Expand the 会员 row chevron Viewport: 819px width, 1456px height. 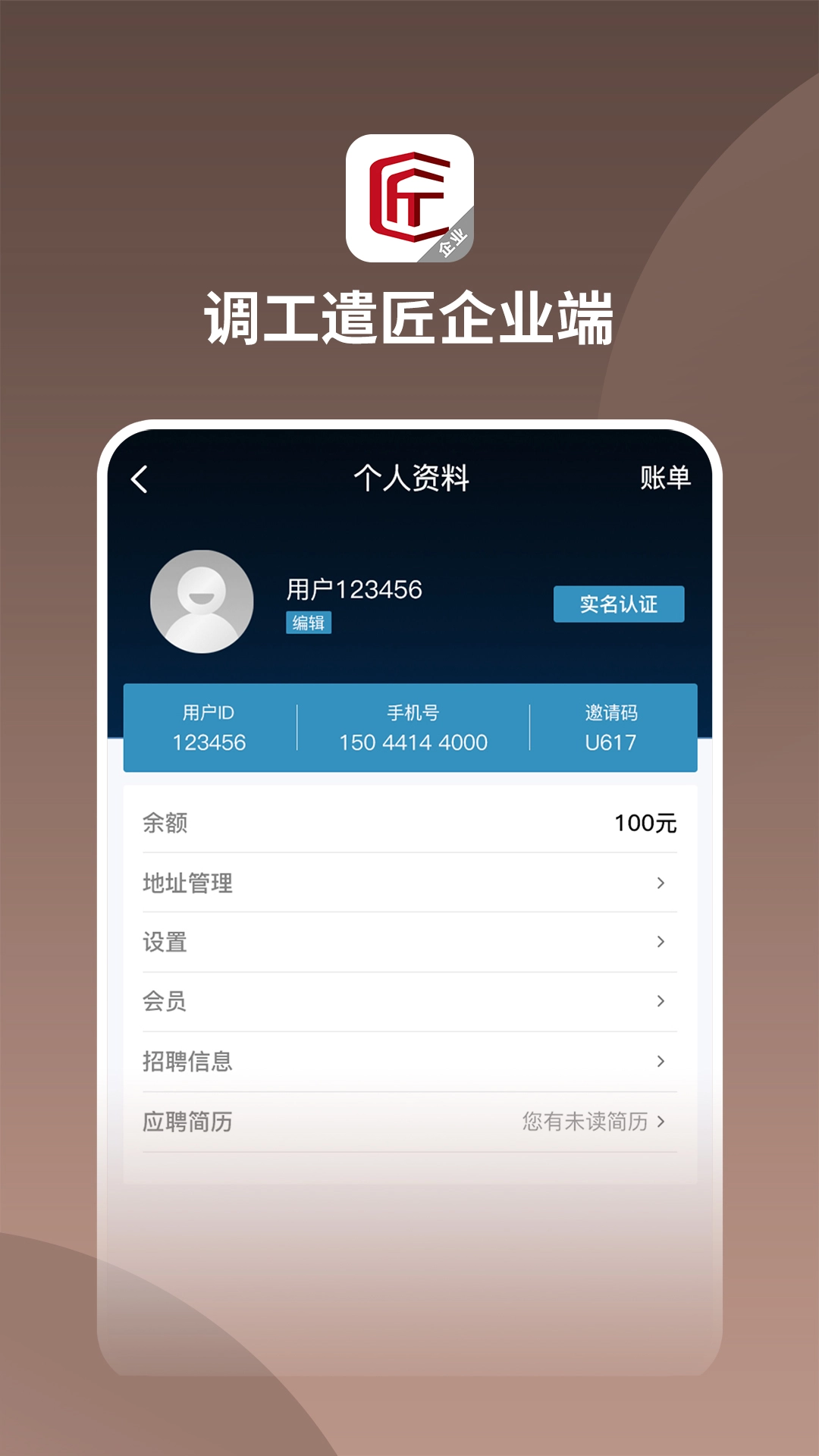(659, 1003)
